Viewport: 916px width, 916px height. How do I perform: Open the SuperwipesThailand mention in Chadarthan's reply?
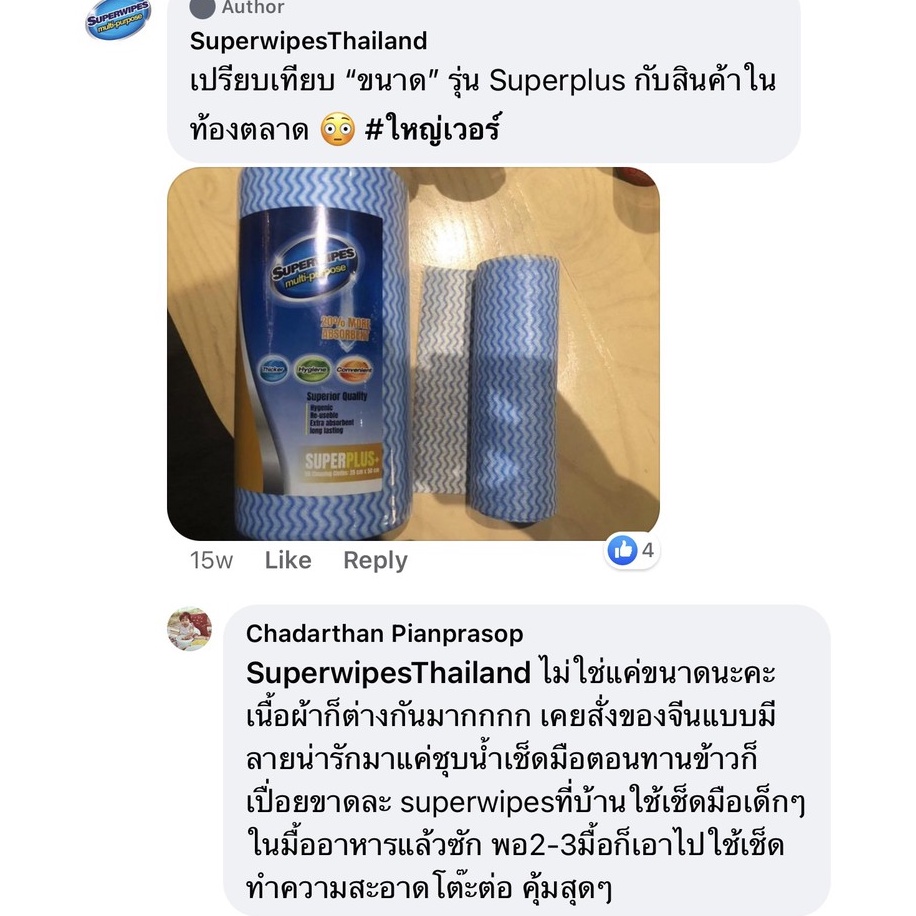388,673
